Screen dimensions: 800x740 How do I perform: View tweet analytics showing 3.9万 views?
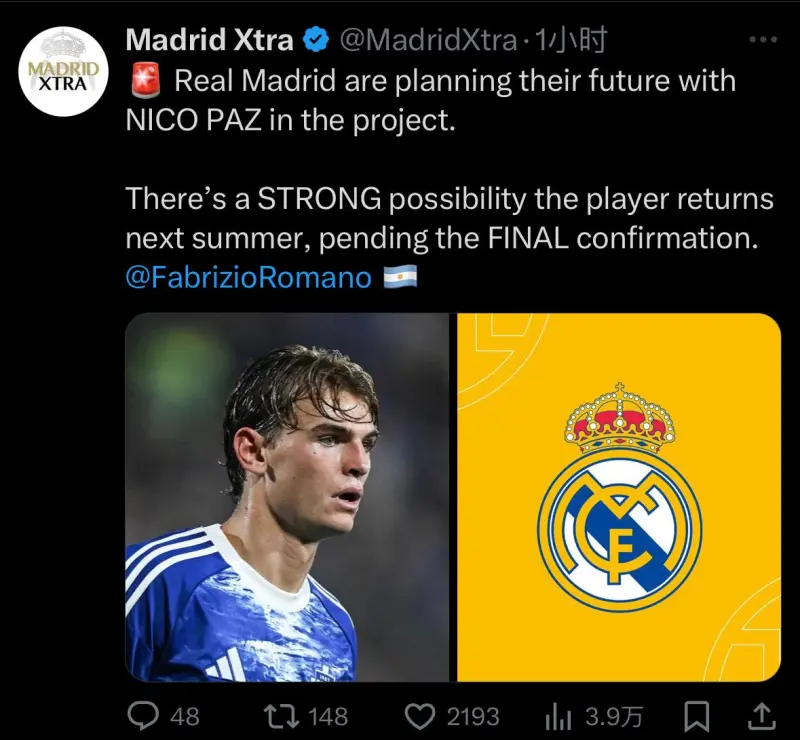point(558,715)
